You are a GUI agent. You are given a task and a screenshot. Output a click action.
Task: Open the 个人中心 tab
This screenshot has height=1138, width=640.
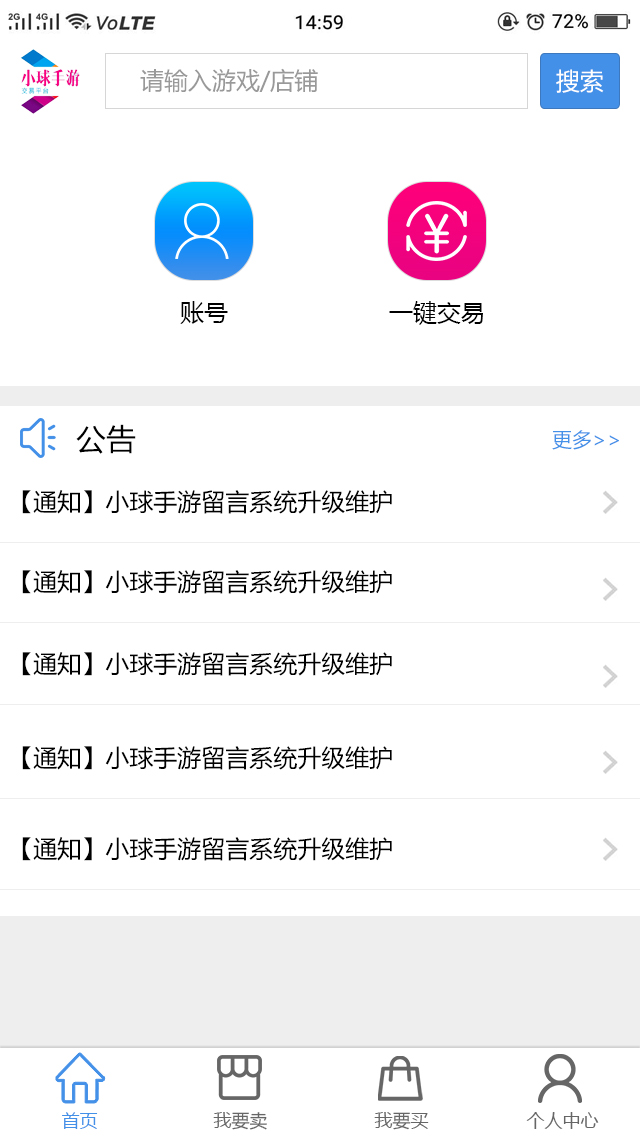click(x=561, y=1092)
